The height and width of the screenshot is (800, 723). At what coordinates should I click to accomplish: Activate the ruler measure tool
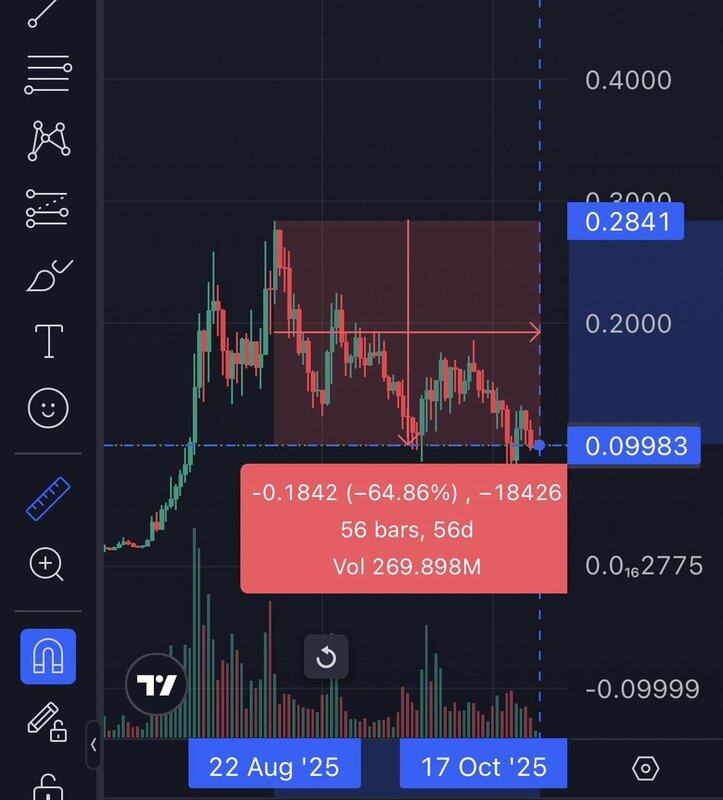point(48,497)
